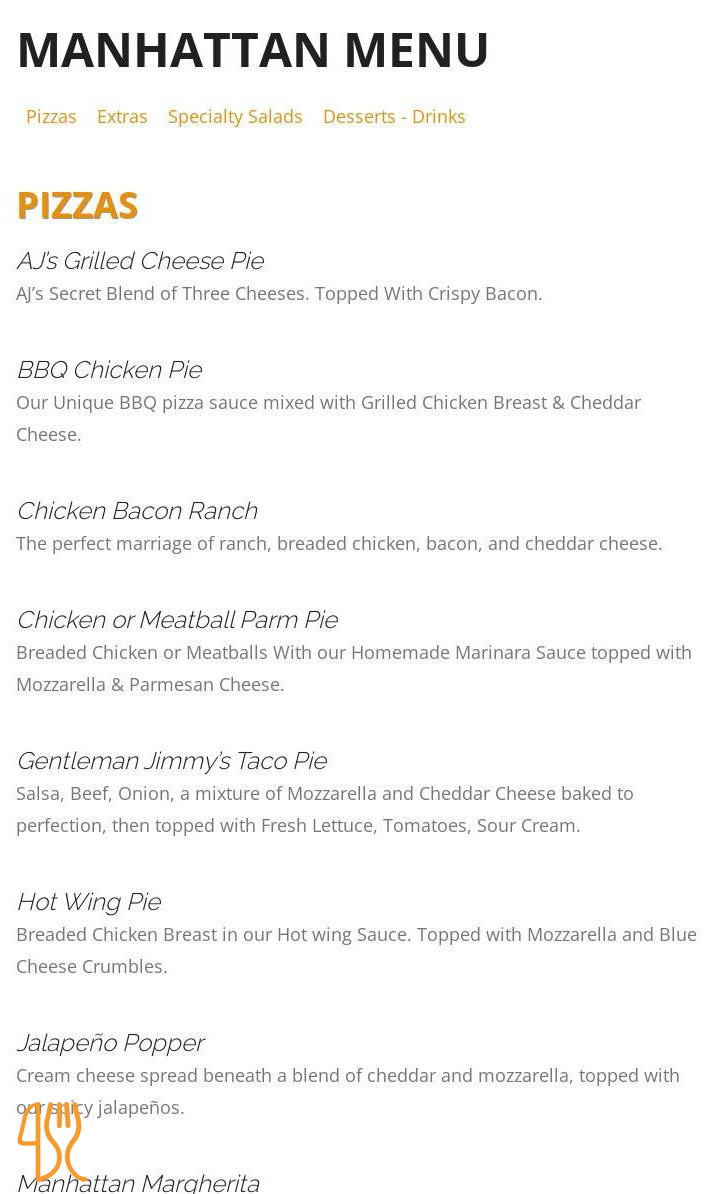720x1194 pixels.
Task: Go to Specialty Salads section
Action: click(x=235, y=117)
